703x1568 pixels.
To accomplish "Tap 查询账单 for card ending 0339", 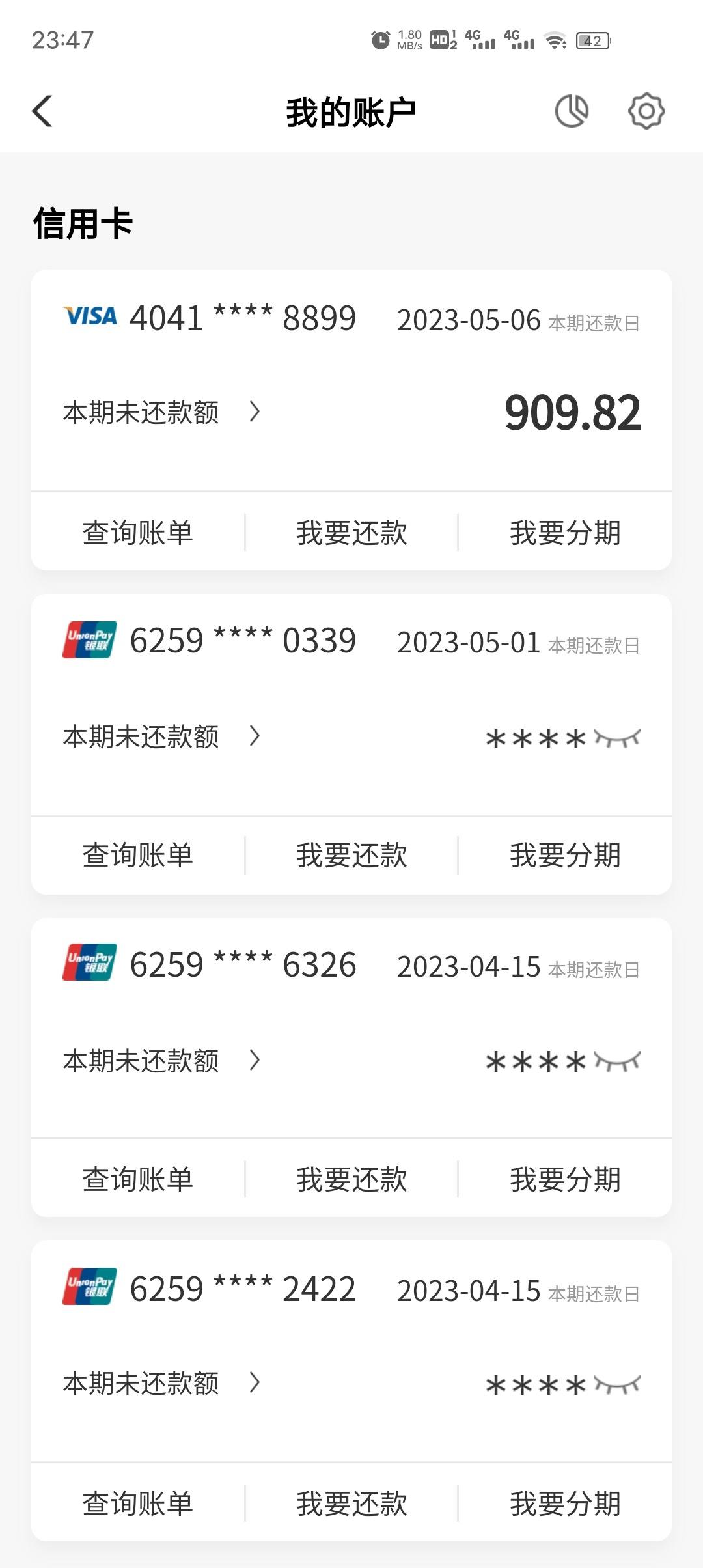I will 138,855.
